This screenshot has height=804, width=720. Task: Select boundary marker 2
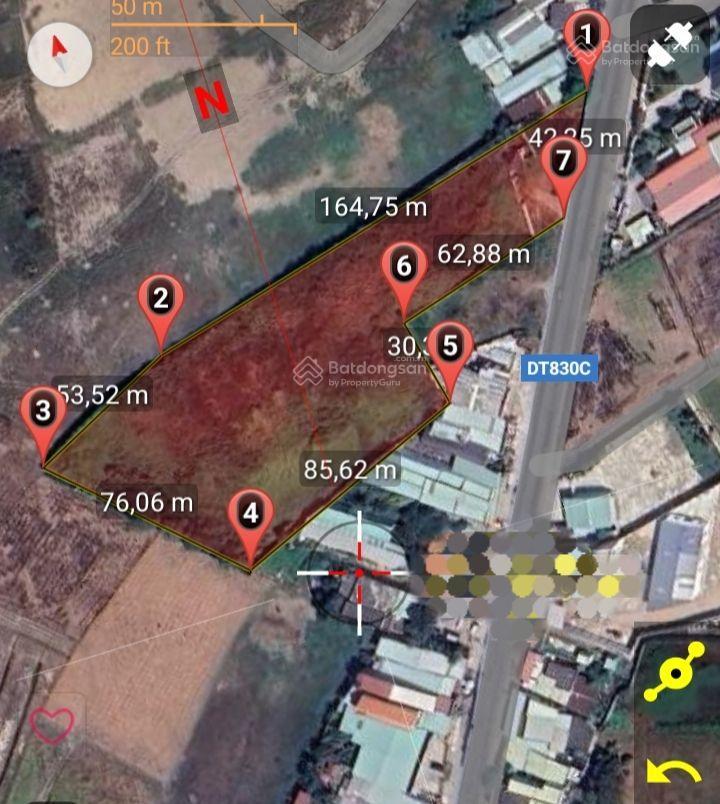[x=160, y=299]
